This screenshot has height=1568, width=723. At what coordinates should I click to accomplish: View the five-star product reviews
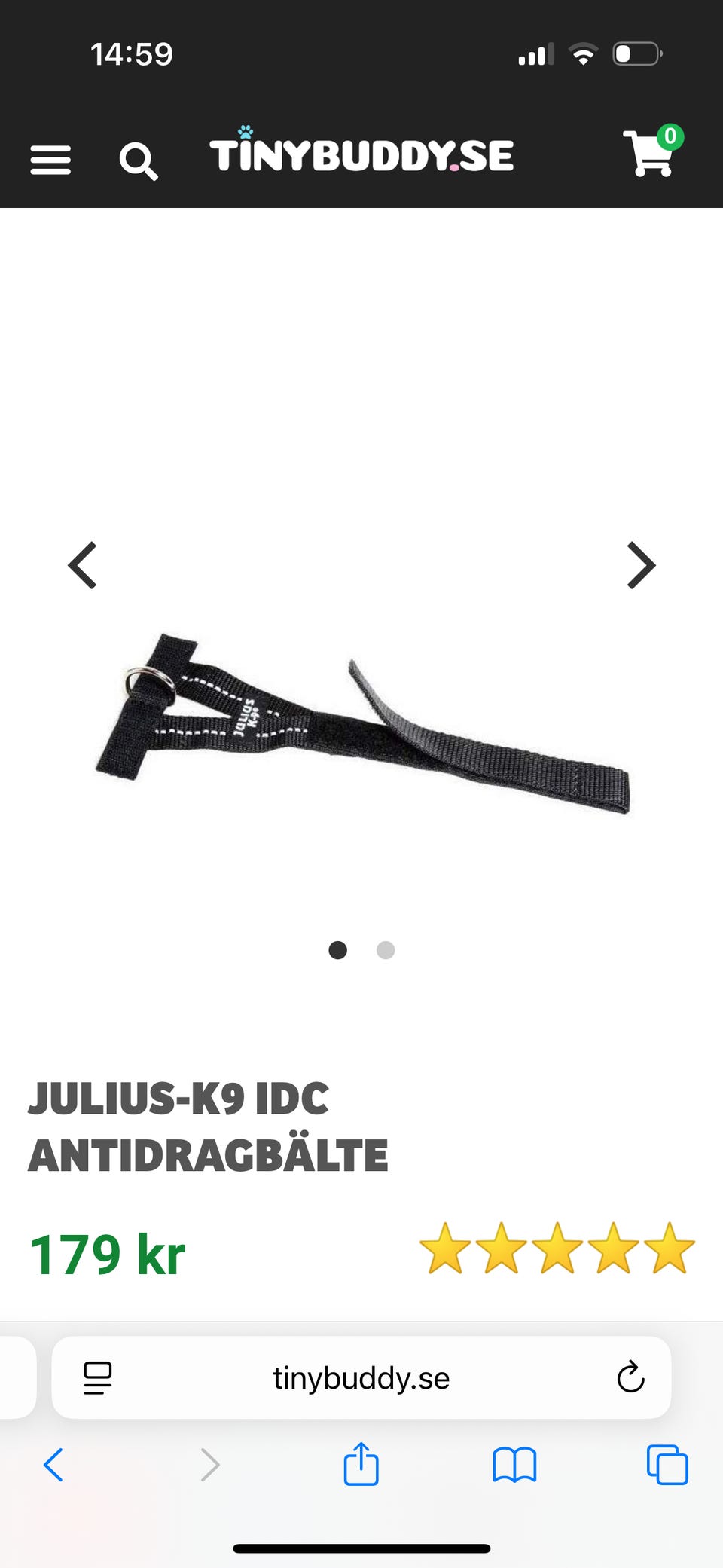point(557,1249)
